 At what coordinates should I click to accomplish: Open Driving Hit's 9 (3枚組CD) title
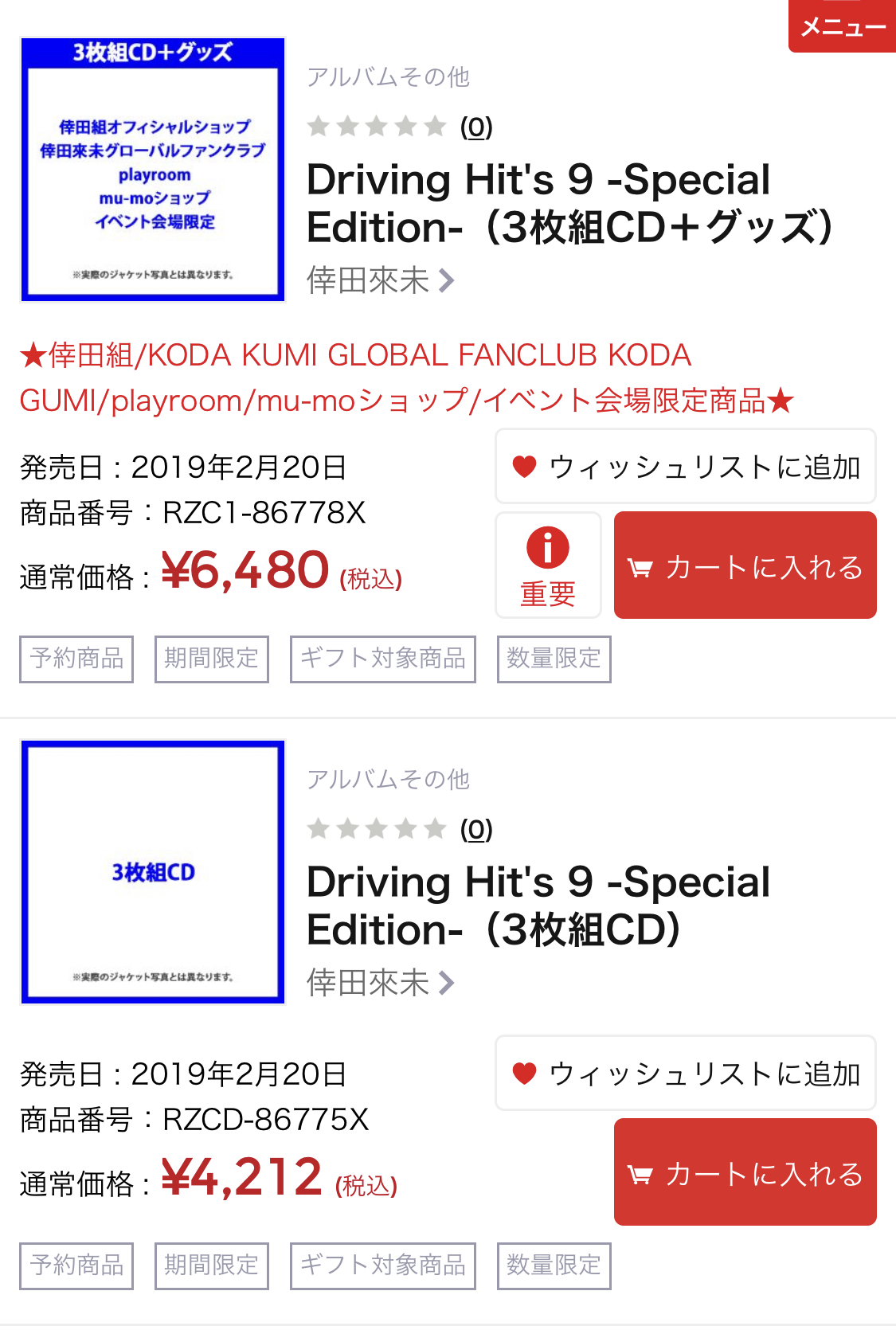(x=538, y=906)
